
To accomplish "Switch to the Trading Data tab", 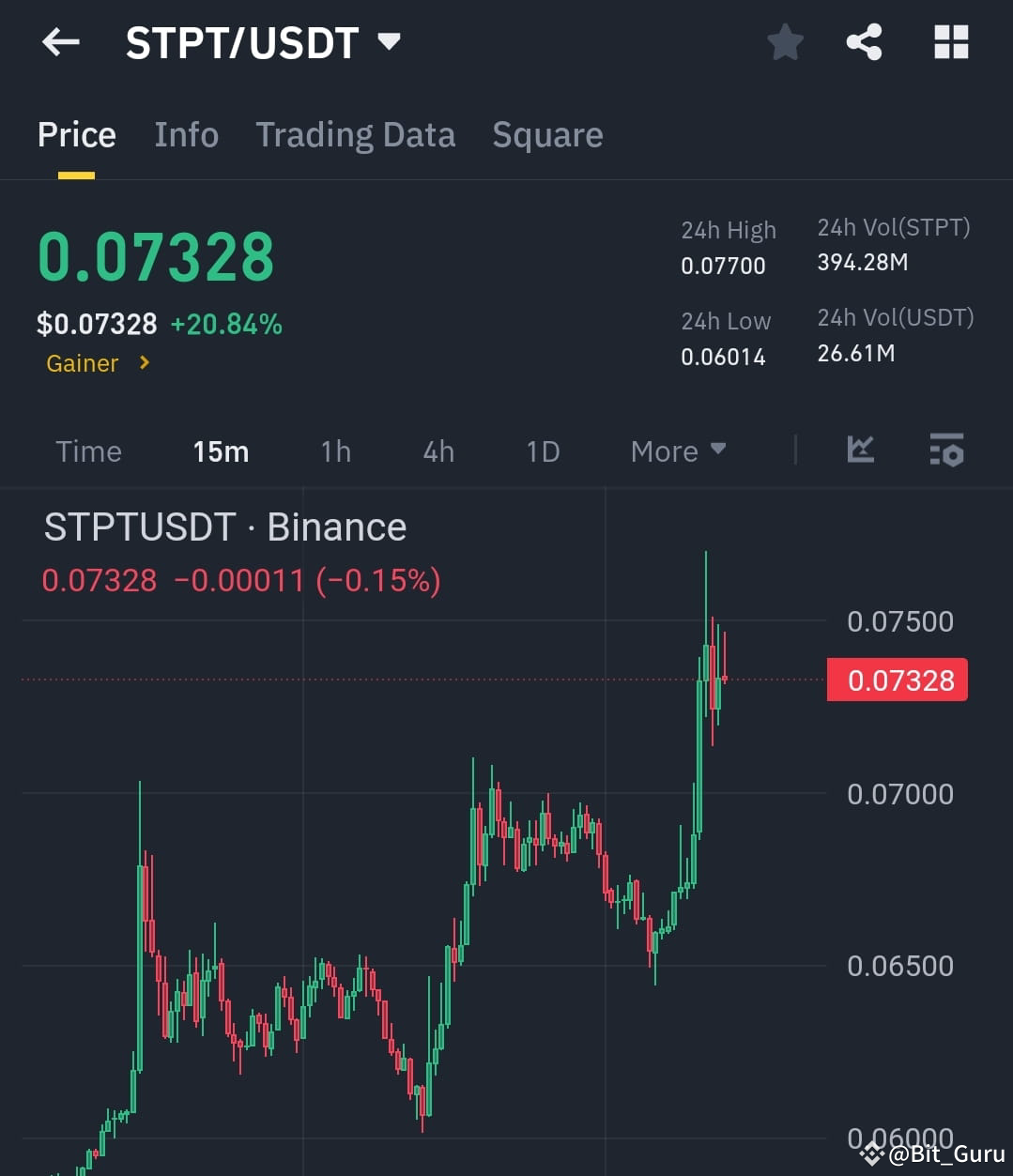I will [x=355, y=135].
